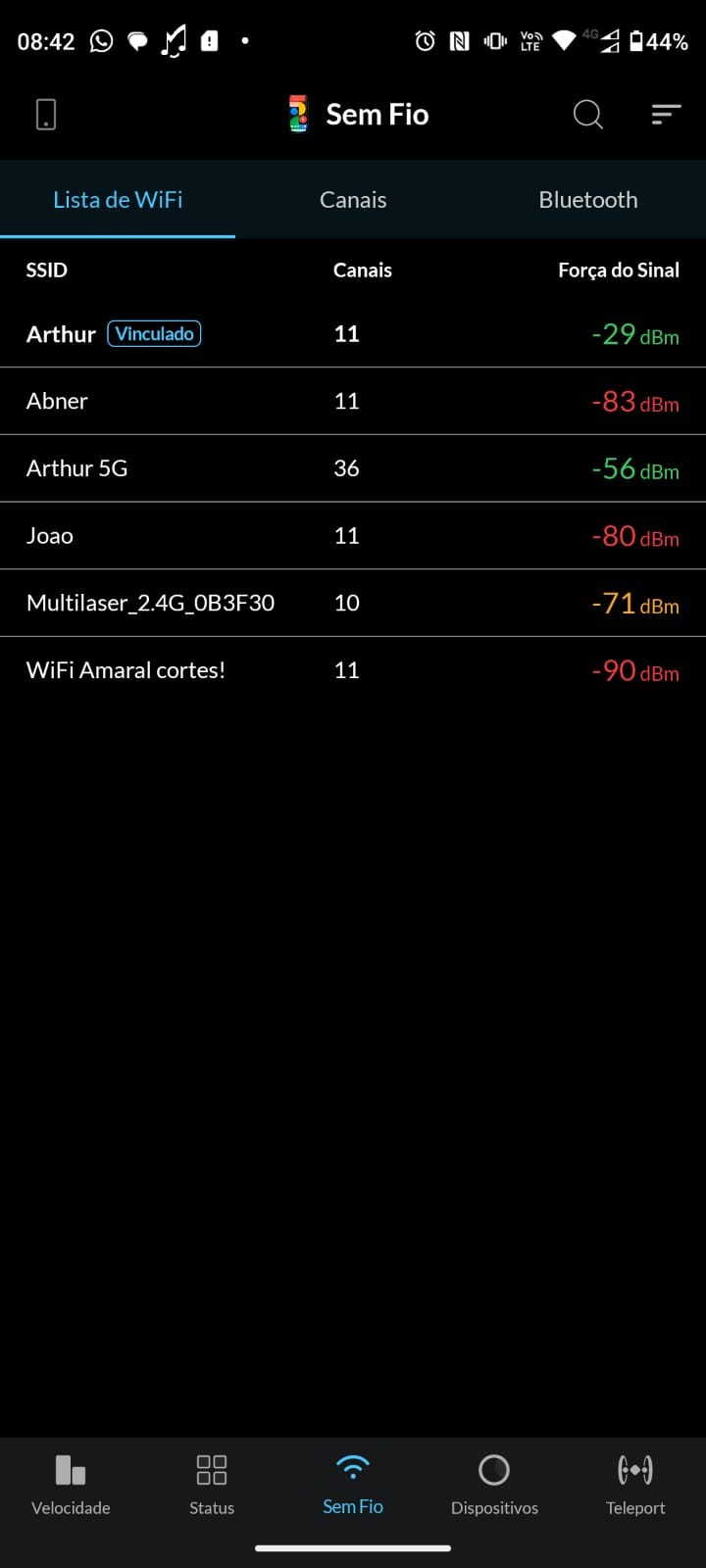Open the device icon in the top bar
706x1568 pixels.
click(46, 115)
